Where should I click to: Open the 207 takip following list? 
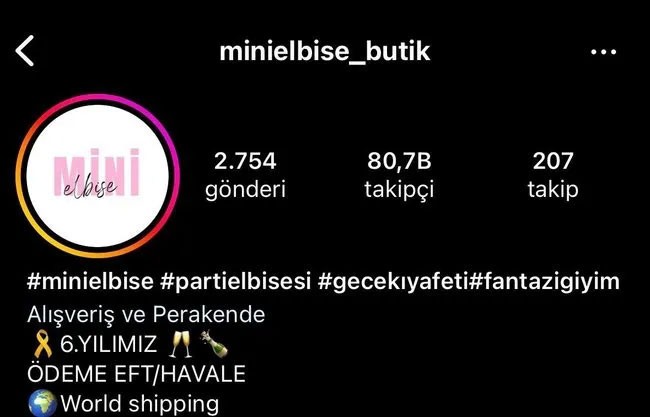point(553,175)
